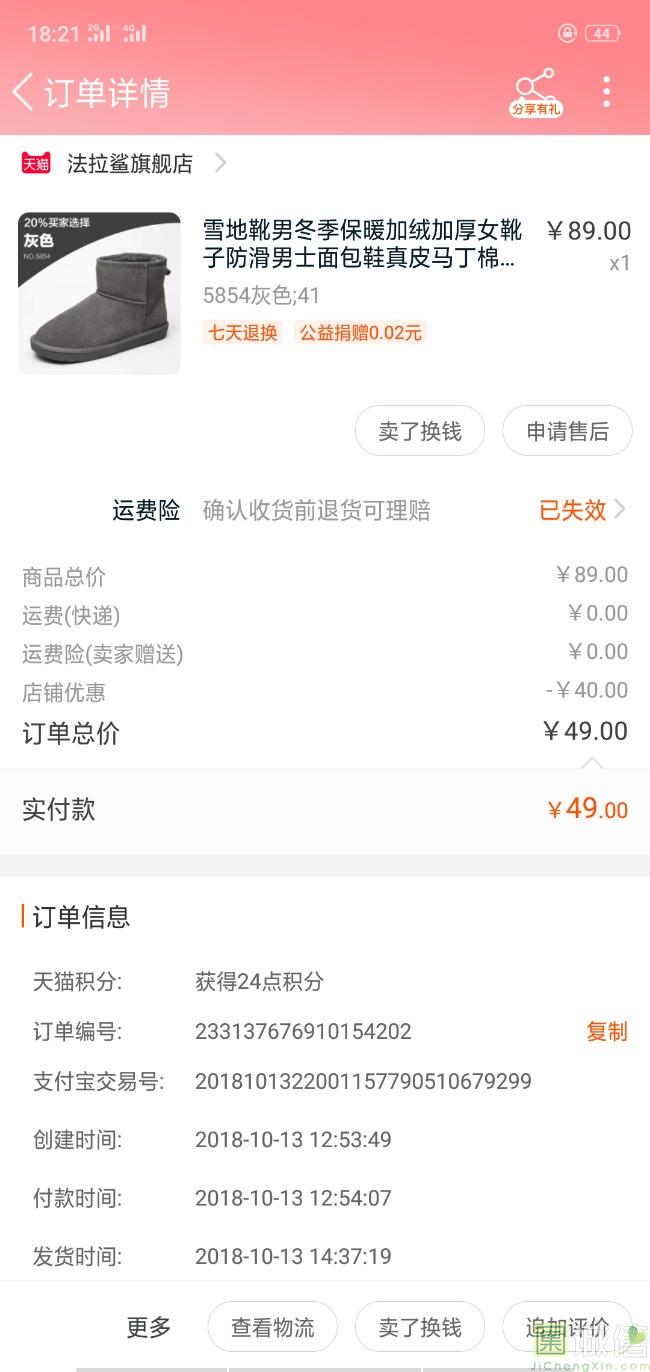The height and width of the screenshot is (1372, 650).
Task: Request after-sales service with 申请售后
Action: pyautogui.click(x=567, y=431)
